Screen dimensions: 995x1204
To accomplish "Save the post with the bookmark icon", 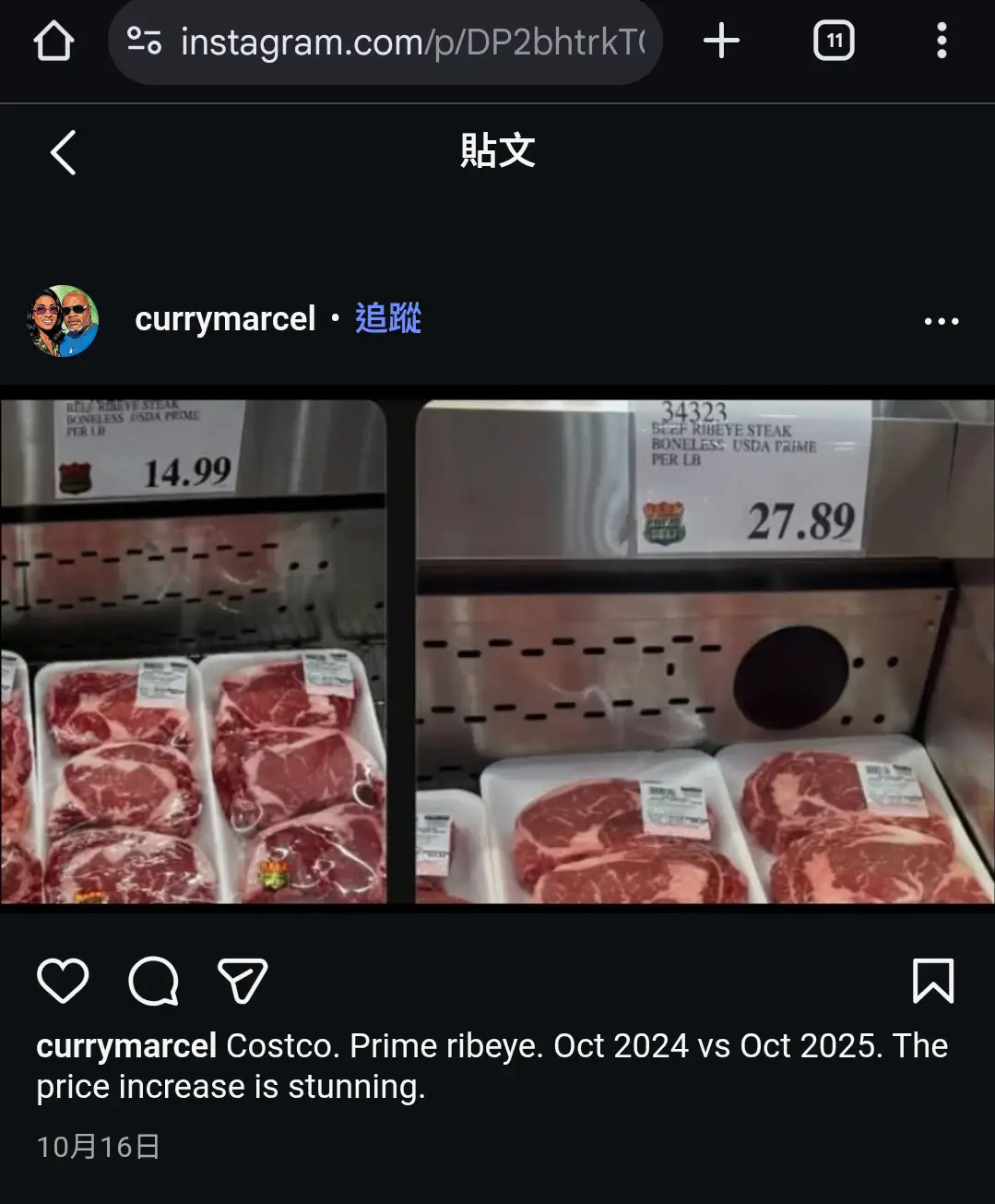I will coord(932,980).
